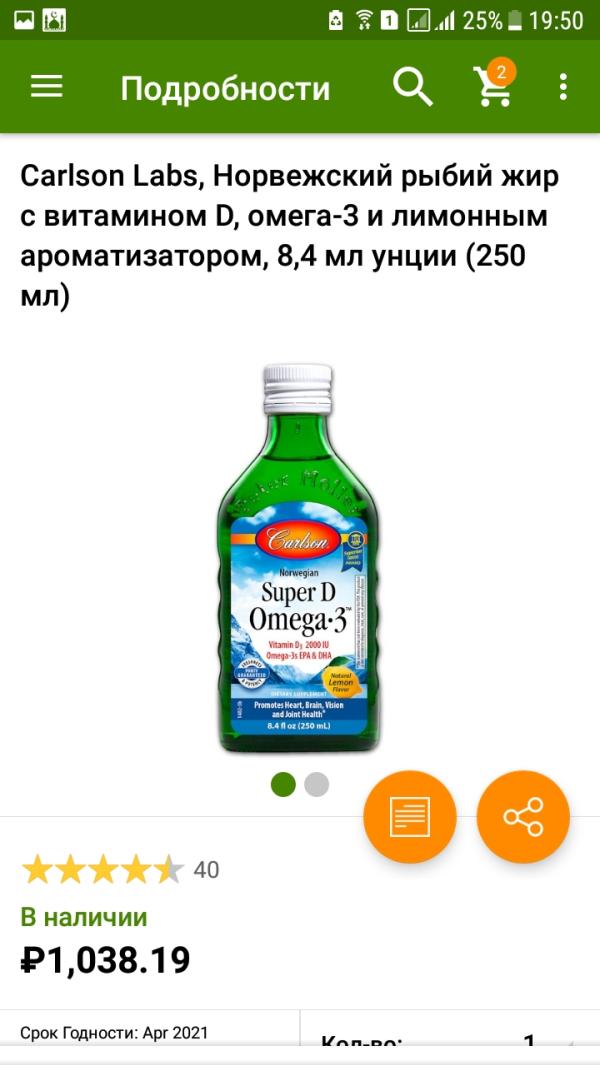
Task: Open the 40 customer reviews rating
Action: (120, 870)
